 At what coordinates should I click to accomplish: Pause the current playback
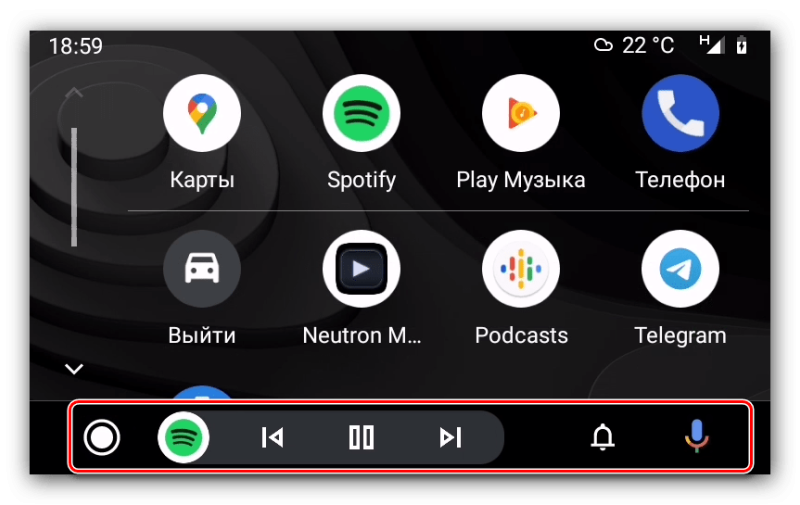(x=361, y=437)
